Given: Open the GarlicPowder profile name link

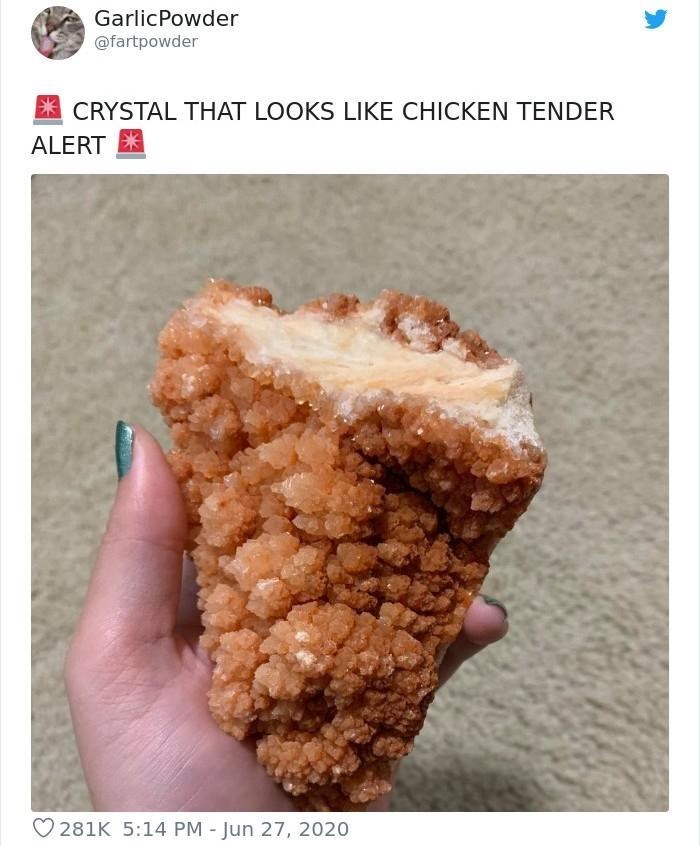Looking at the screenshot, I should (165, 18).
